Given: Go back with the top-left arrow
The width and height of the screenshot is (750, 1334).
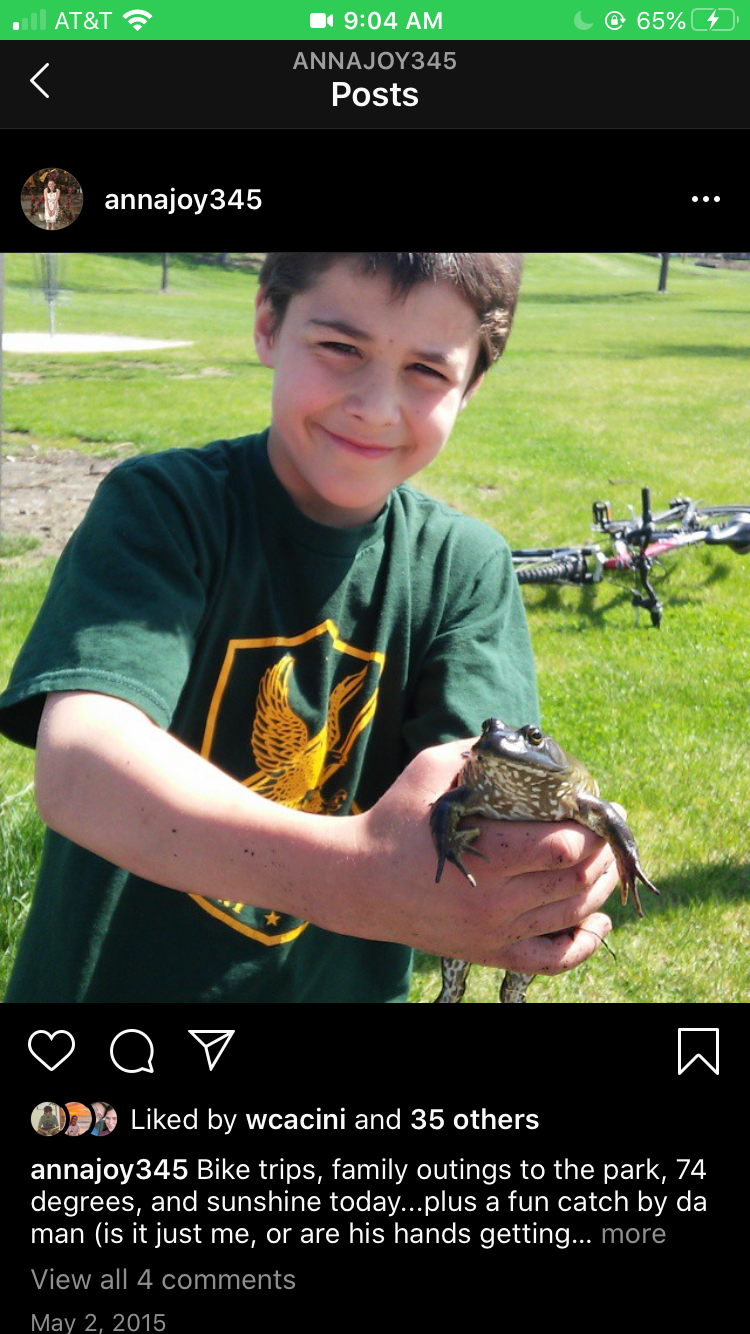Looking at the screenshot, I should click(x=40, y=80).
